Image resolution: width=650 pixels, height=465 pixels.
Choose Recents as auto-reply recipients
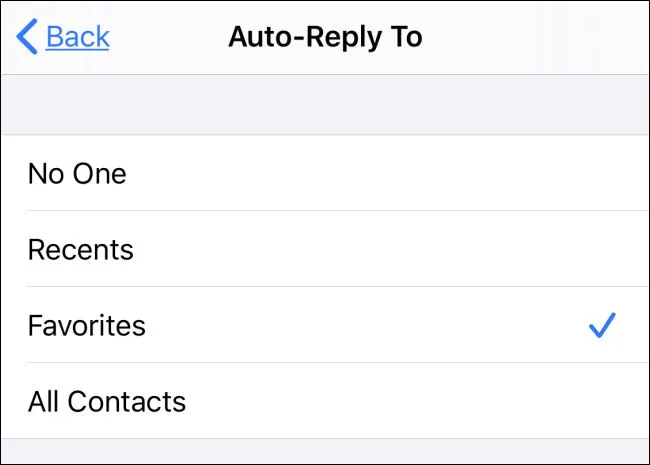point(81,249)
